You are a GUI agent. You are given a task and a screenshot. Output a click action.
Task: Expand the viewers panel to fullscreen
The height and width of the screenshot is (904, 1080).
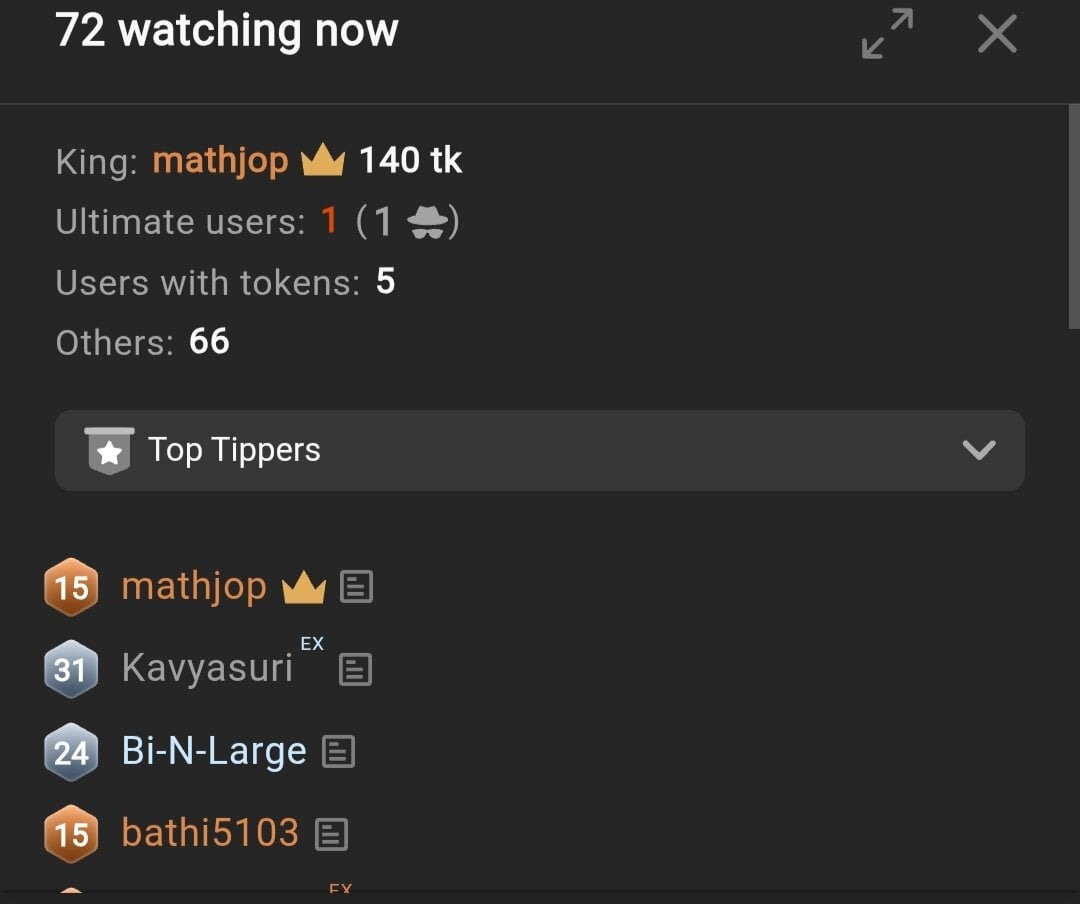pyautogui.click(x=887, y=34)
